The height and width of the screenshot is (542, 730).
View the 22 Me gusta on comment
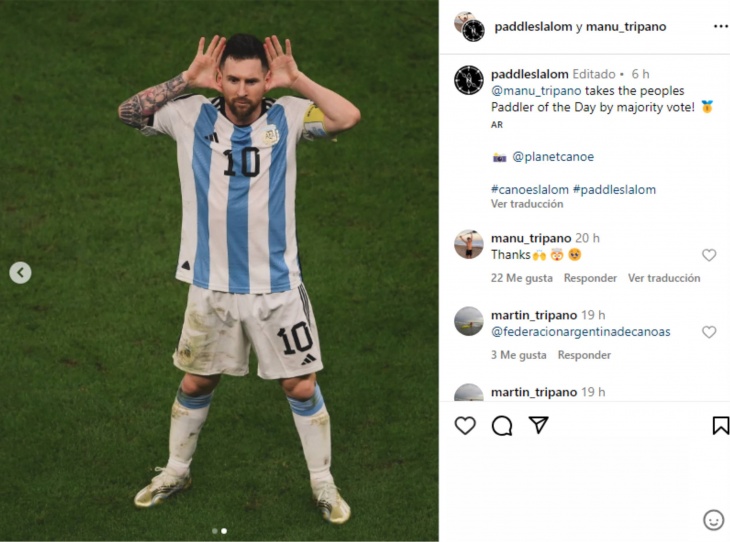click(522, 278)
